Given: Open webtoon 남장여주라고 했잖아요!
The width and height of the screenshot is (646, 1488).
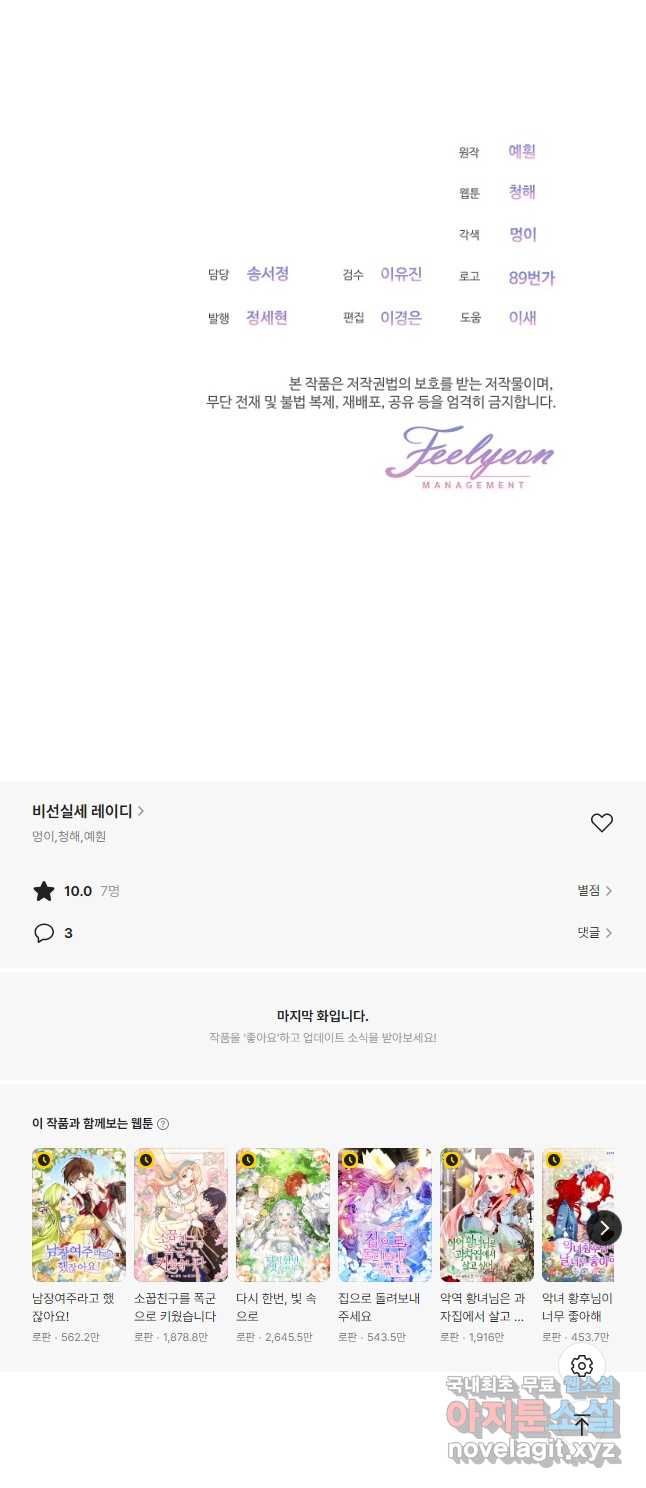Looking at the screenshot, I should point(79,1214).
